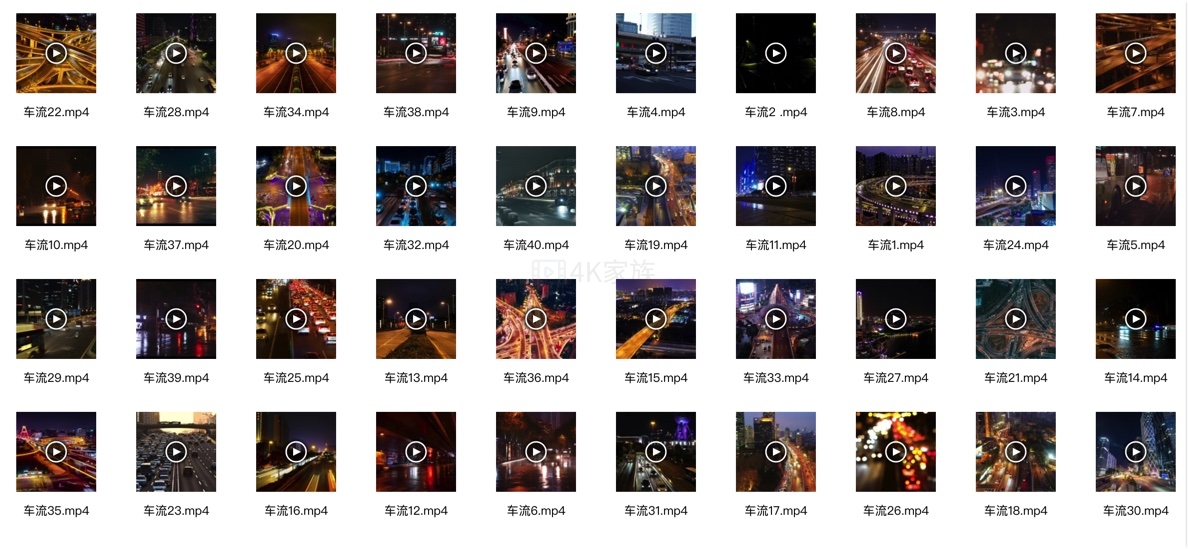The width and height of the screenshot is (1188, 549).
Task: Play video 车流40.mp4
Action: click(x=536, y=186)
